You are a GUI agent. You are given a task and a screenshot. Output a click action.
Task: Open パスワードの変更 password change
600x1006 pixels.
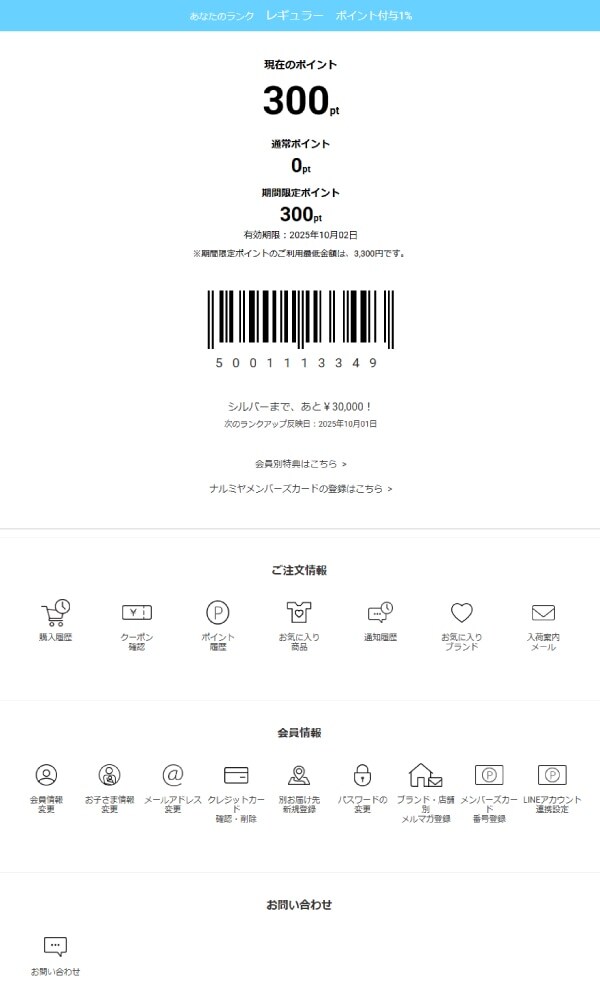click(x=362, y=788)
